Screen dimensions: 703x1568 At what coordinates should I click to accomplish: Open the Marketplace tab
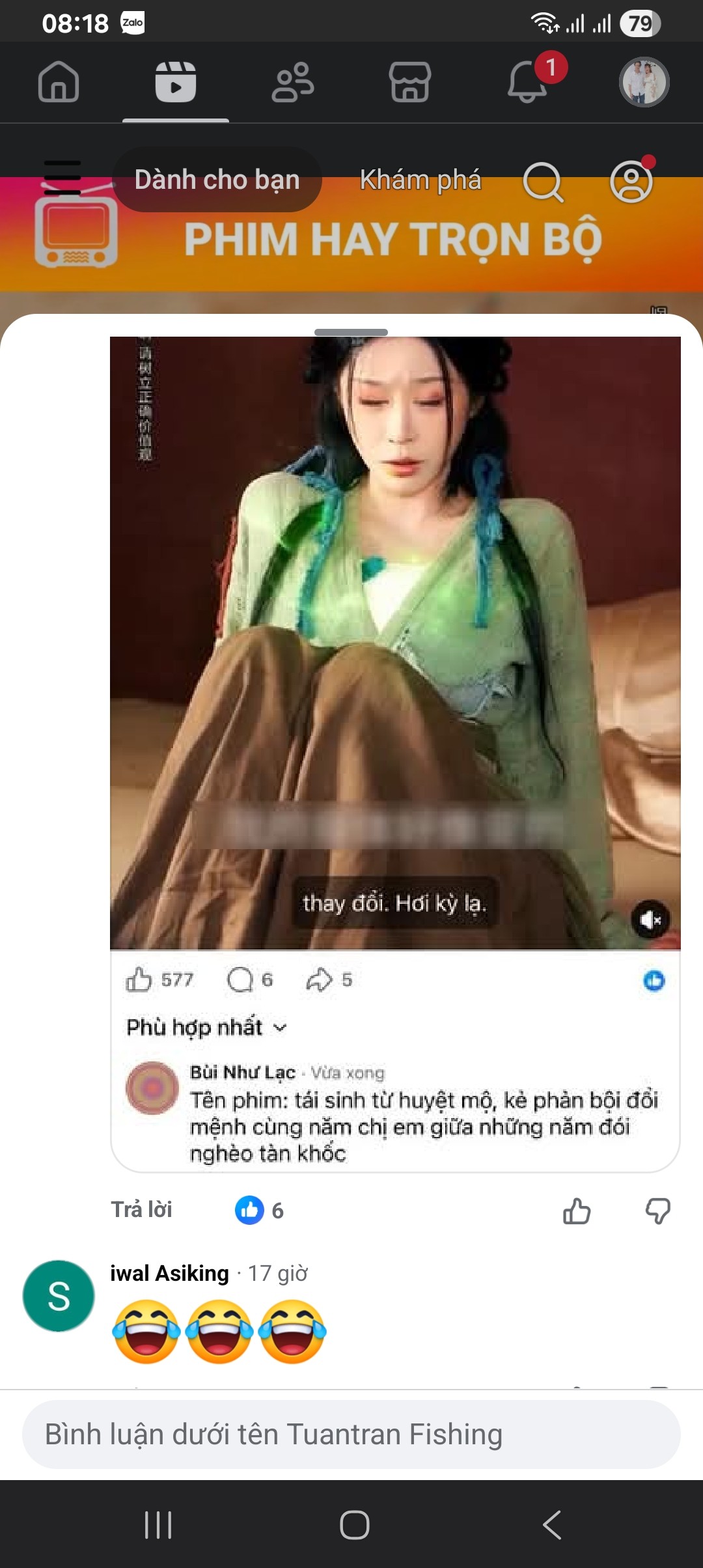tap(409, 83)
